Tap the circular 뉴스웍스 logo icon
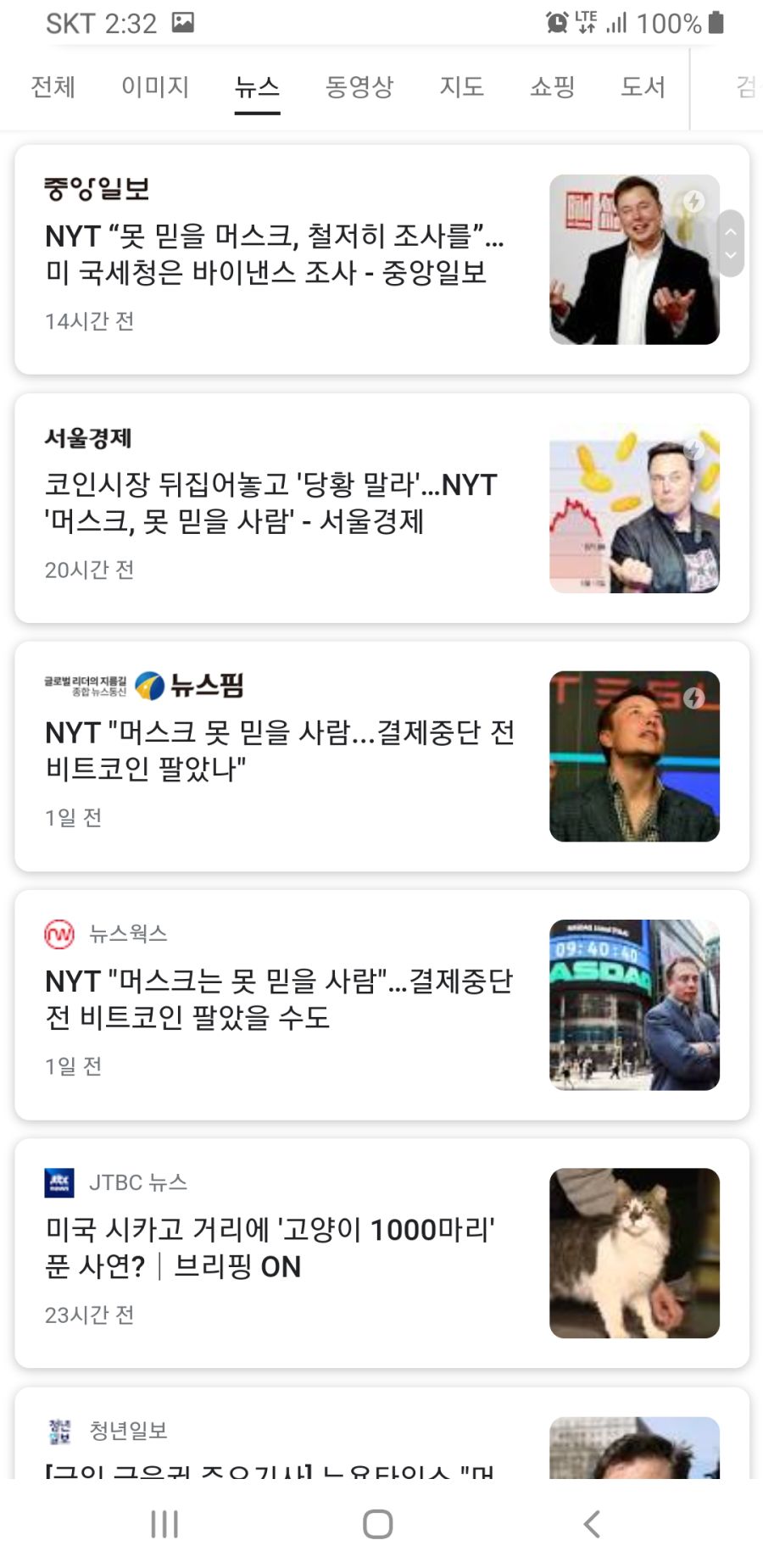The image size is (763, 1568). click(x=58, y=934)
